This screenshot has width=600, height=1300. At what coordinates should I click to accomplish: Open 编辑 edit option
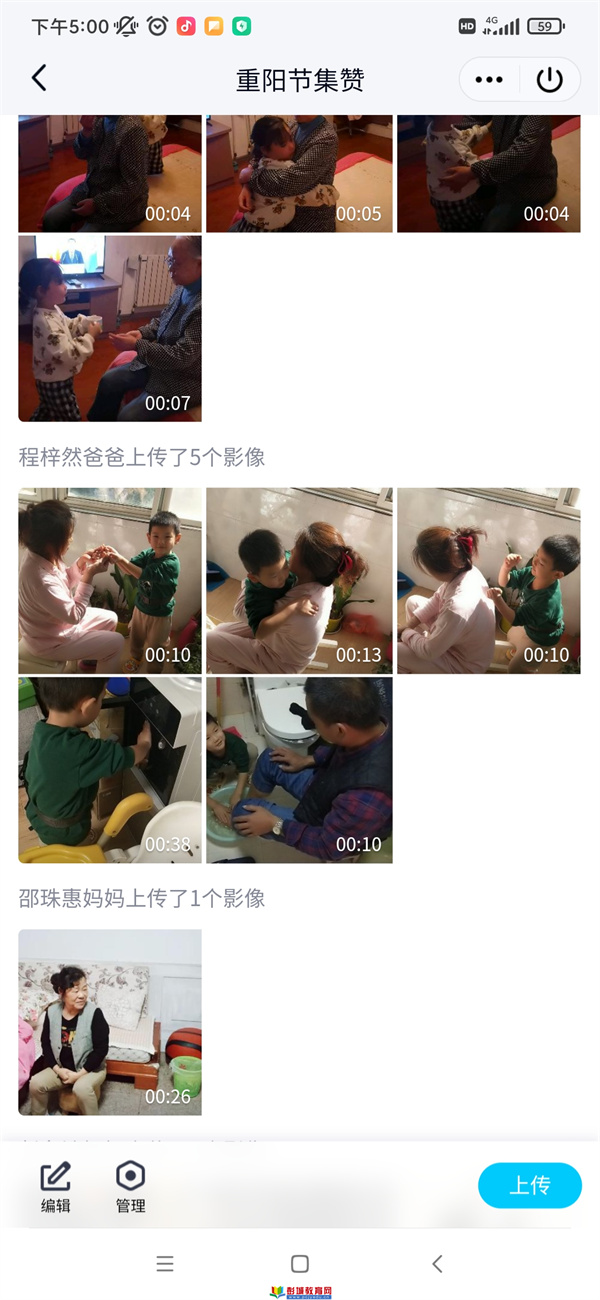coord(56,1186)
